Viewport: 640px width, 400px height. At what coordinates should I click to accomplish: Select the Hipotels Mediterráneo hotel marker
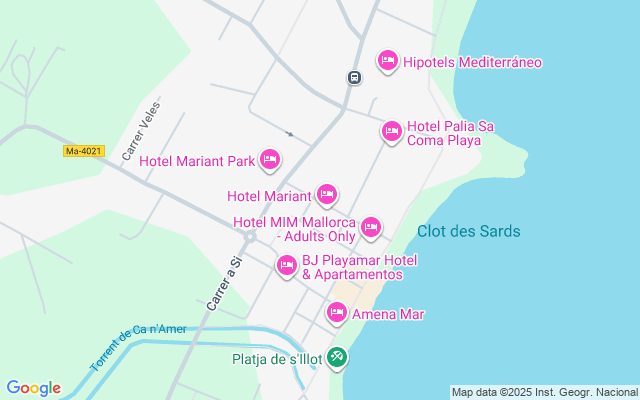(388, 61)
